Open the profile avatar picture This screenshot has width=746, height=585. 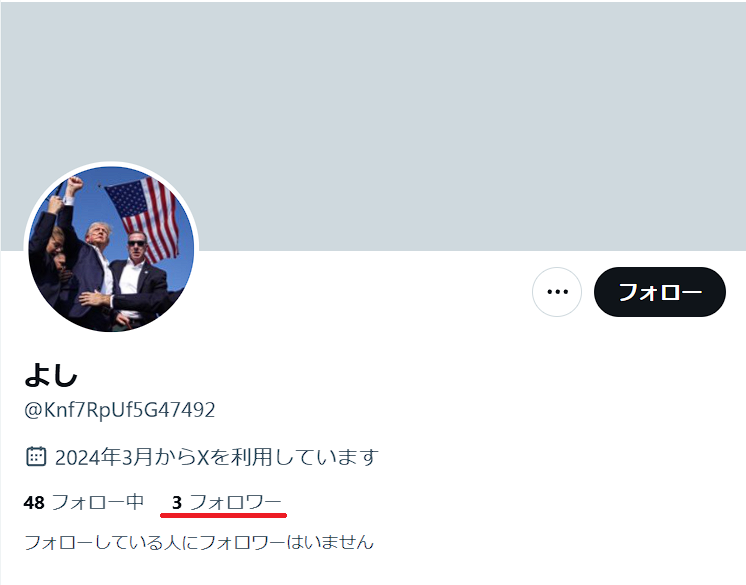tap(111, 249)
